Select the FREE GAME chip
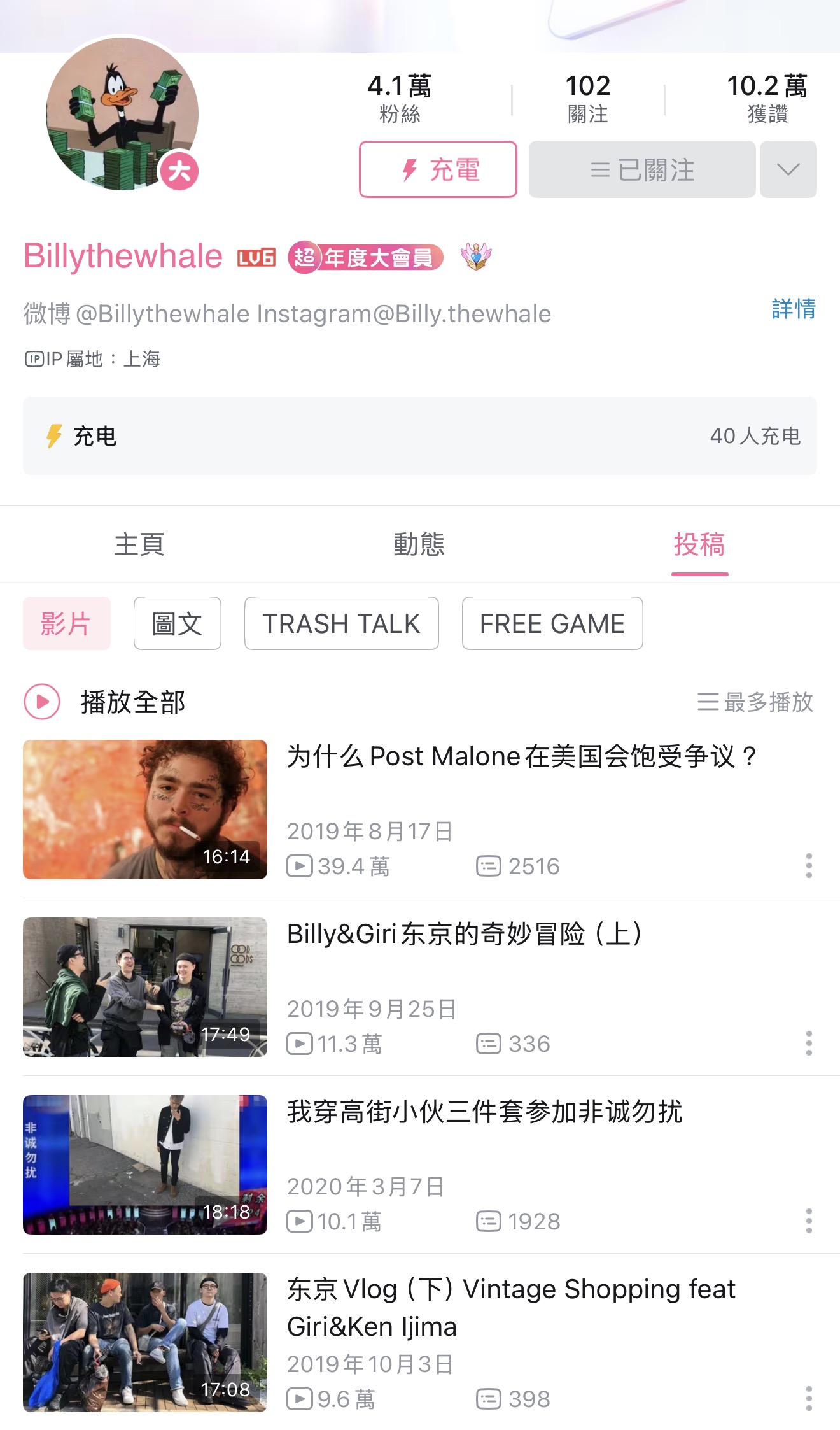 point(552,623)
